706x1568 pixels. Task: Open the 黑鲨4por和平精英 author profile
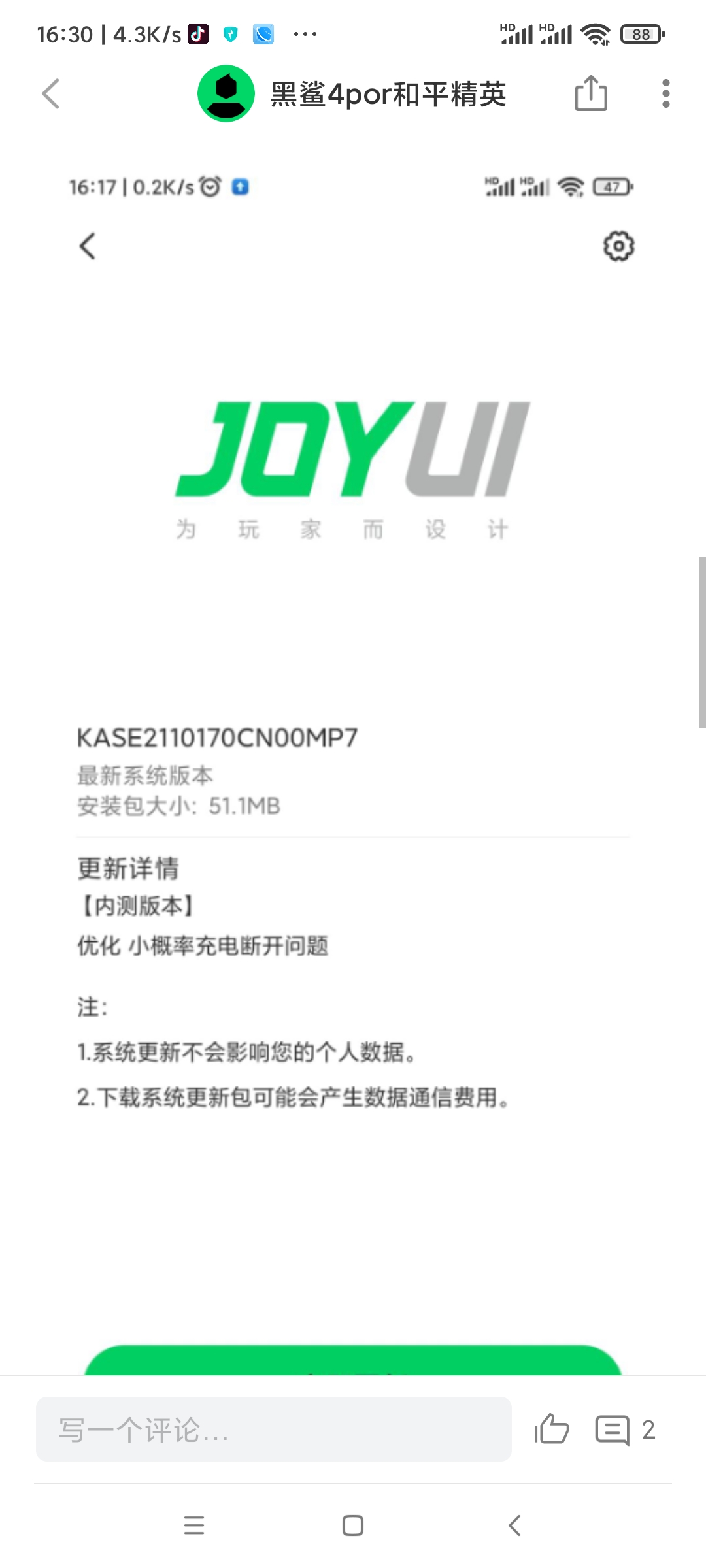click(352, 94)
